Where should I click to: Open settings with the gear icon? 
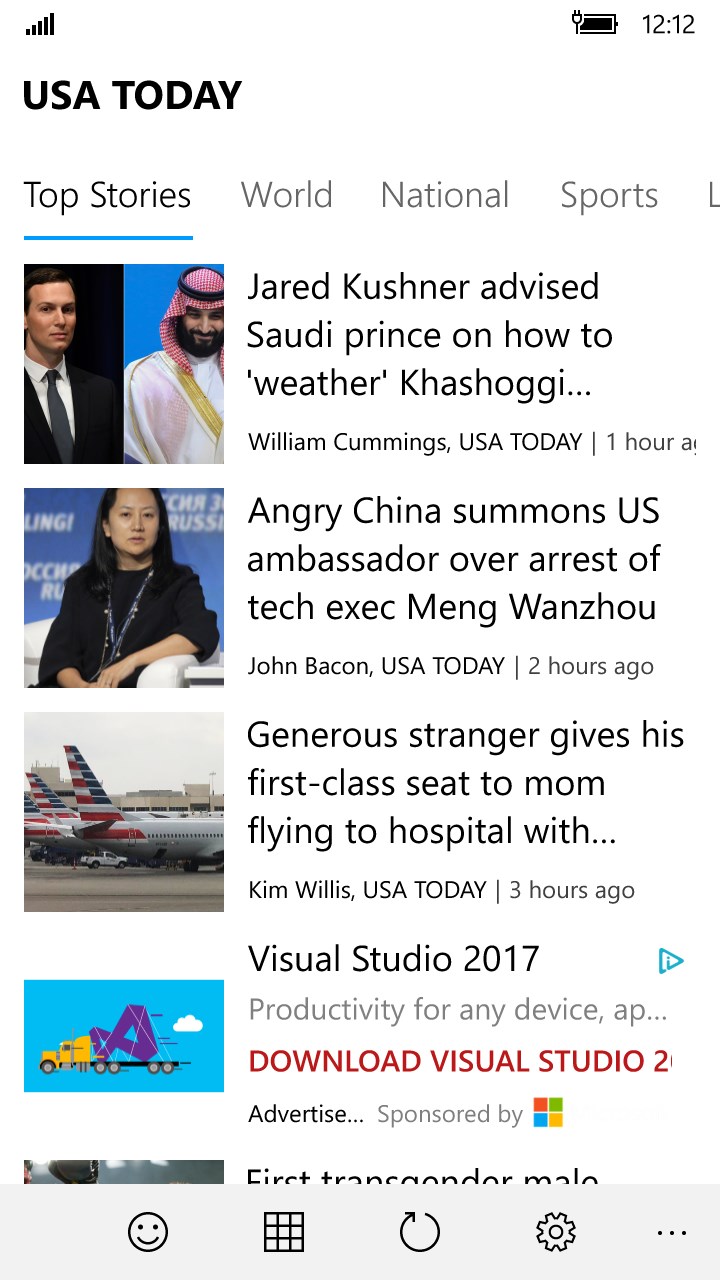[556, 1232]
